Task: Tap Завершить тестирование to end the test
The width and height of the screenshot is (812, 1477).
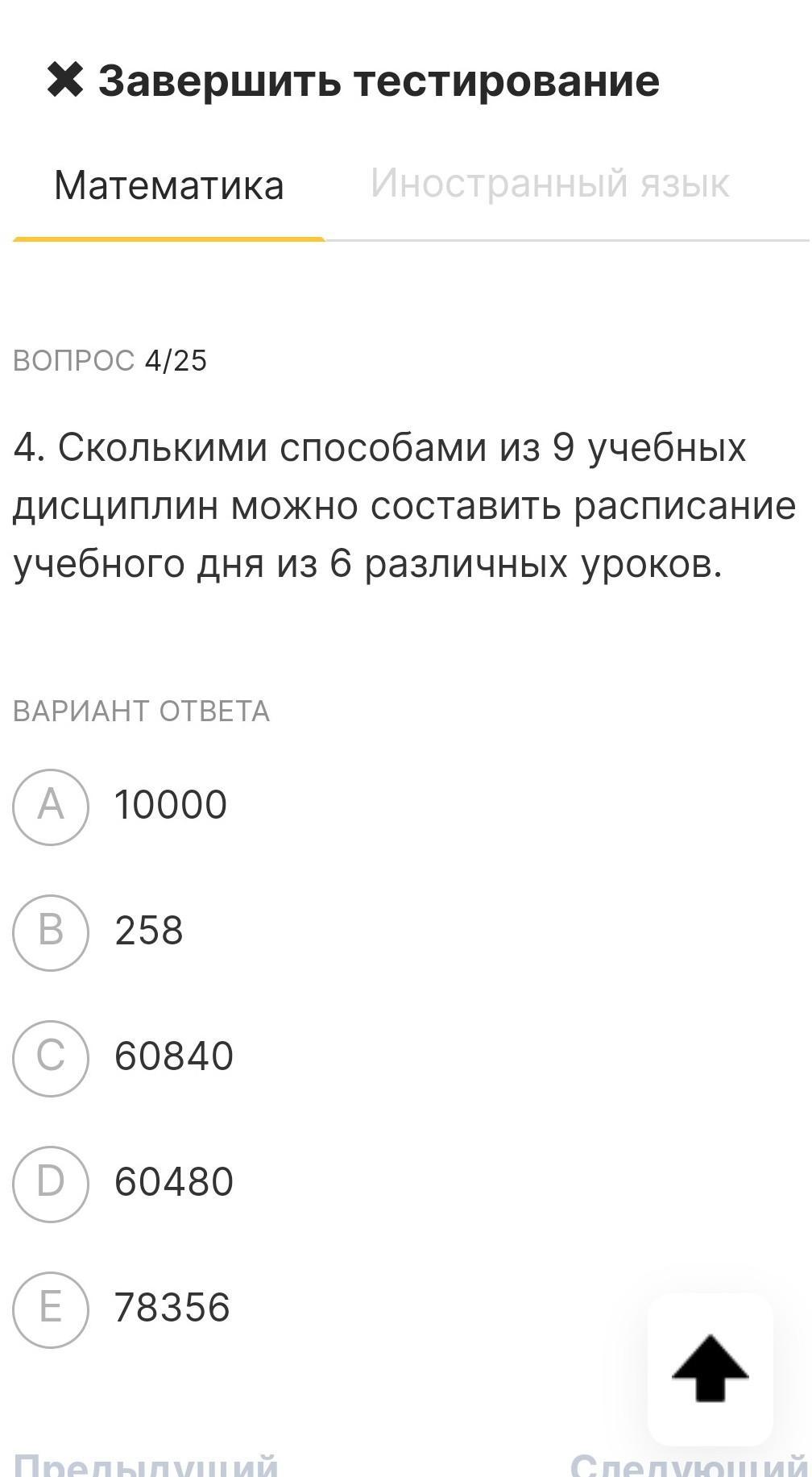Action: (353, 81)
